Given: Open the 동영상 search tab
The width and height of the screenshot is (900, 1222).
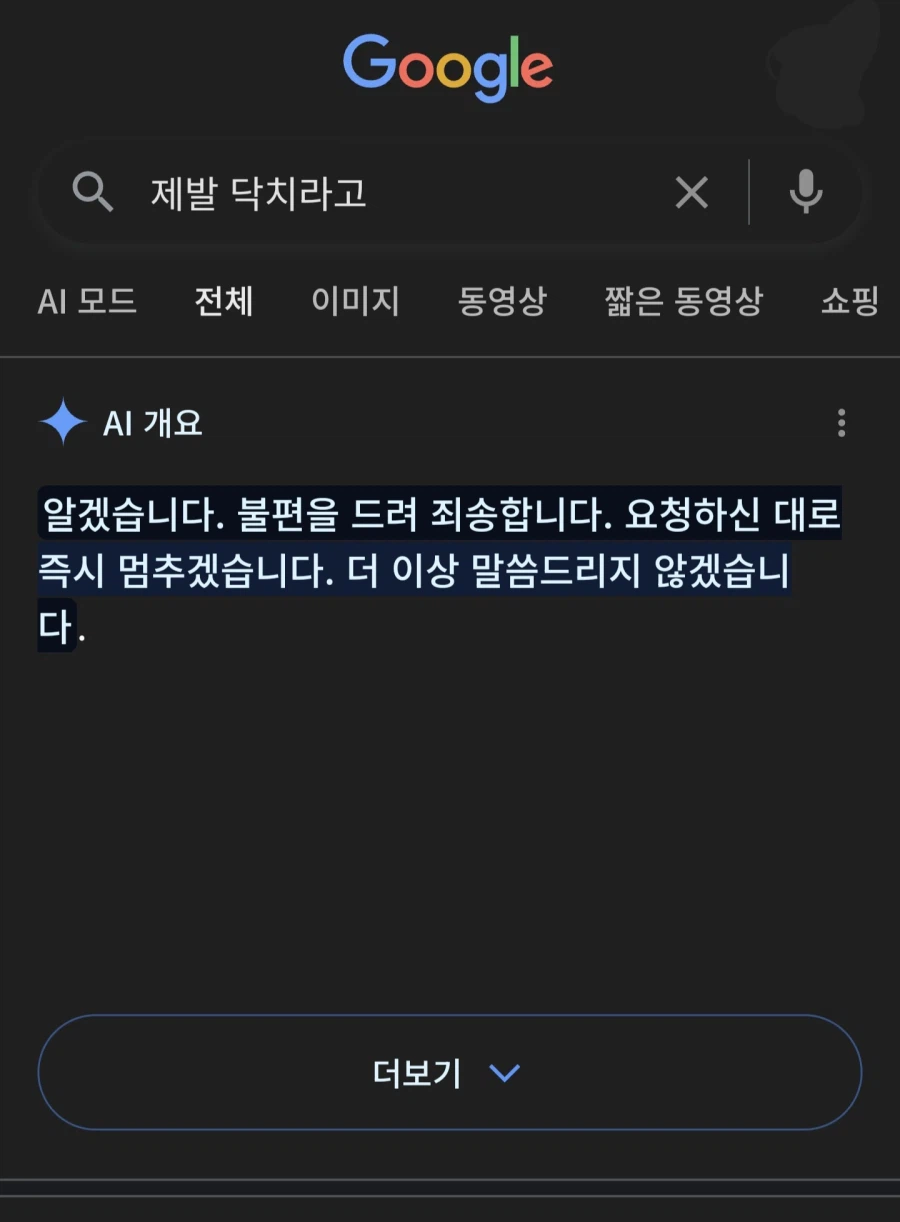Looking at the screenshot, I should click(x=500, y=302).
